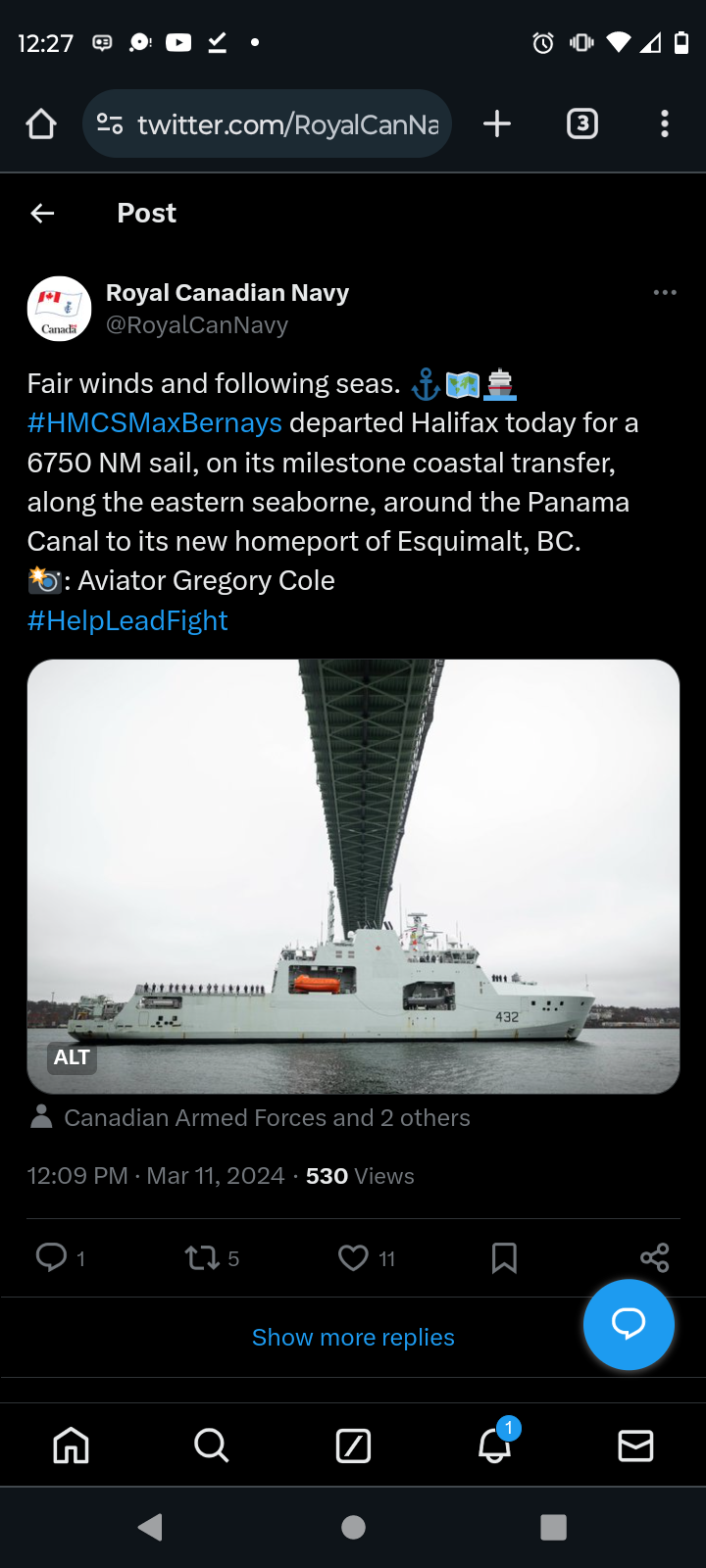View the accounts tagged in the photo

tap(251, 1117)
